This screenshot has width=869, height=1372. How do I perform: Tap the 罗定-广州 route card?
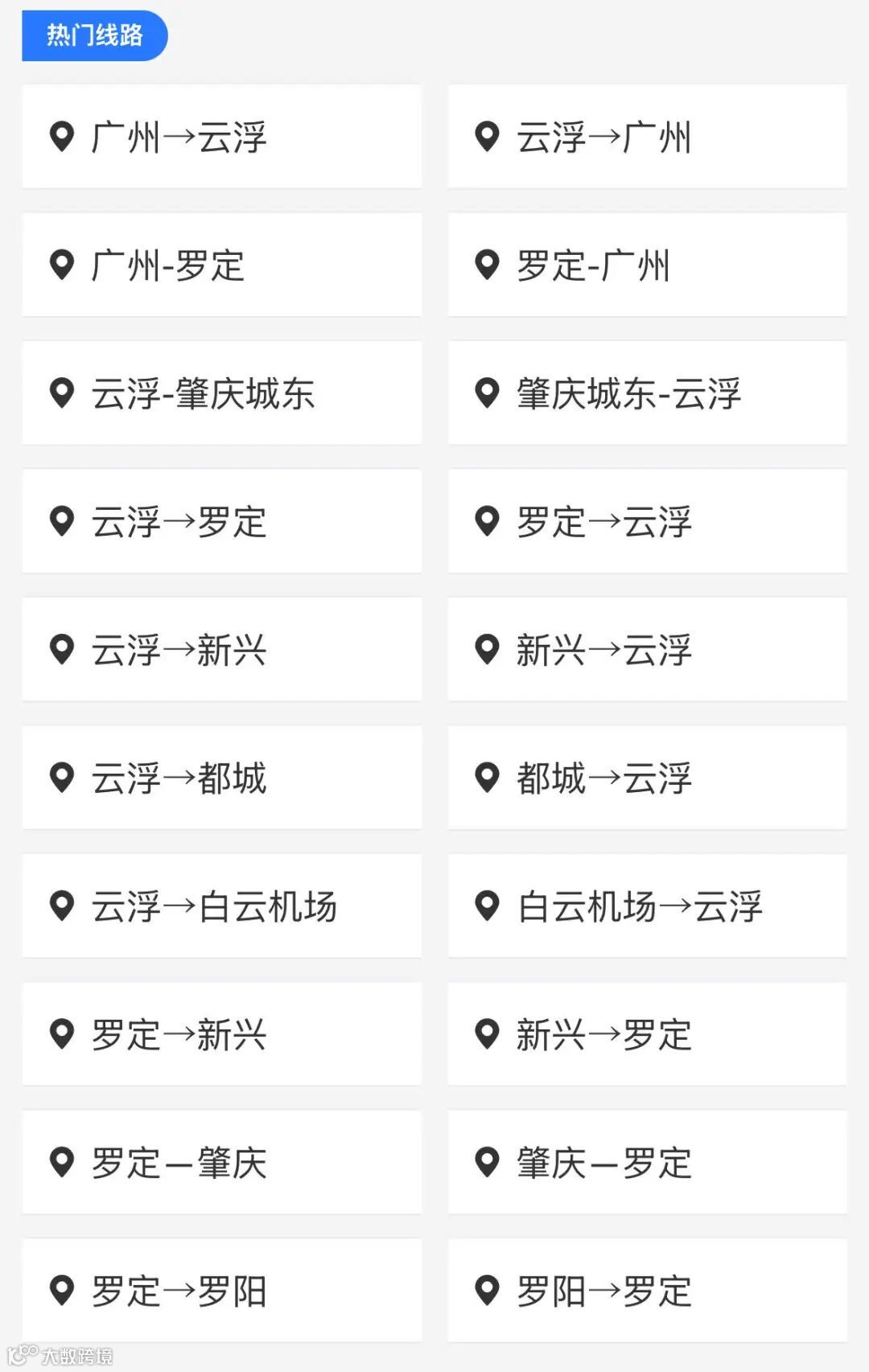click(x=648, y=265)
